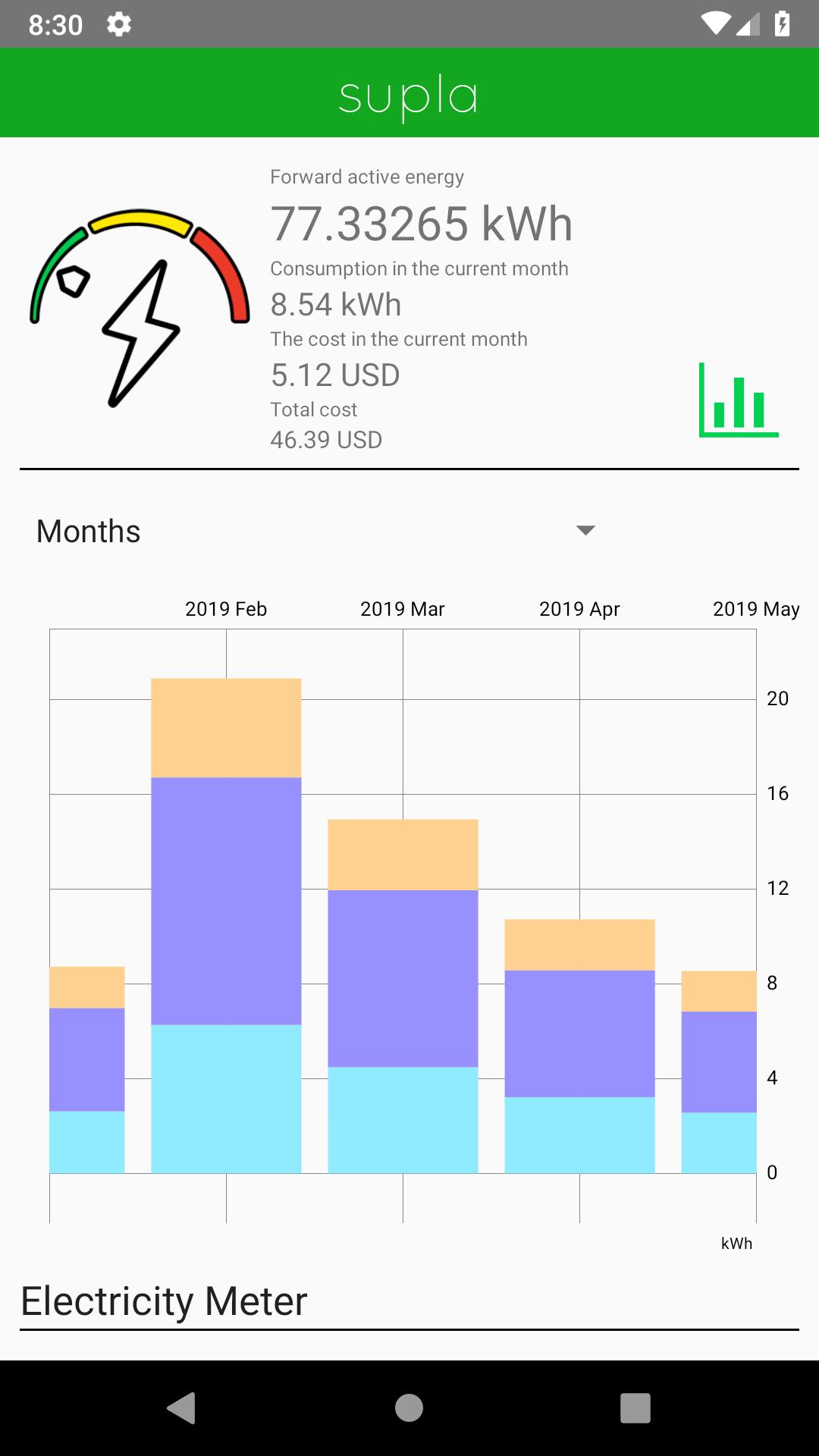Open recent apps from the navigation bar
Viewport: 819px width, 1456px height.
(x=635, y=1408)
